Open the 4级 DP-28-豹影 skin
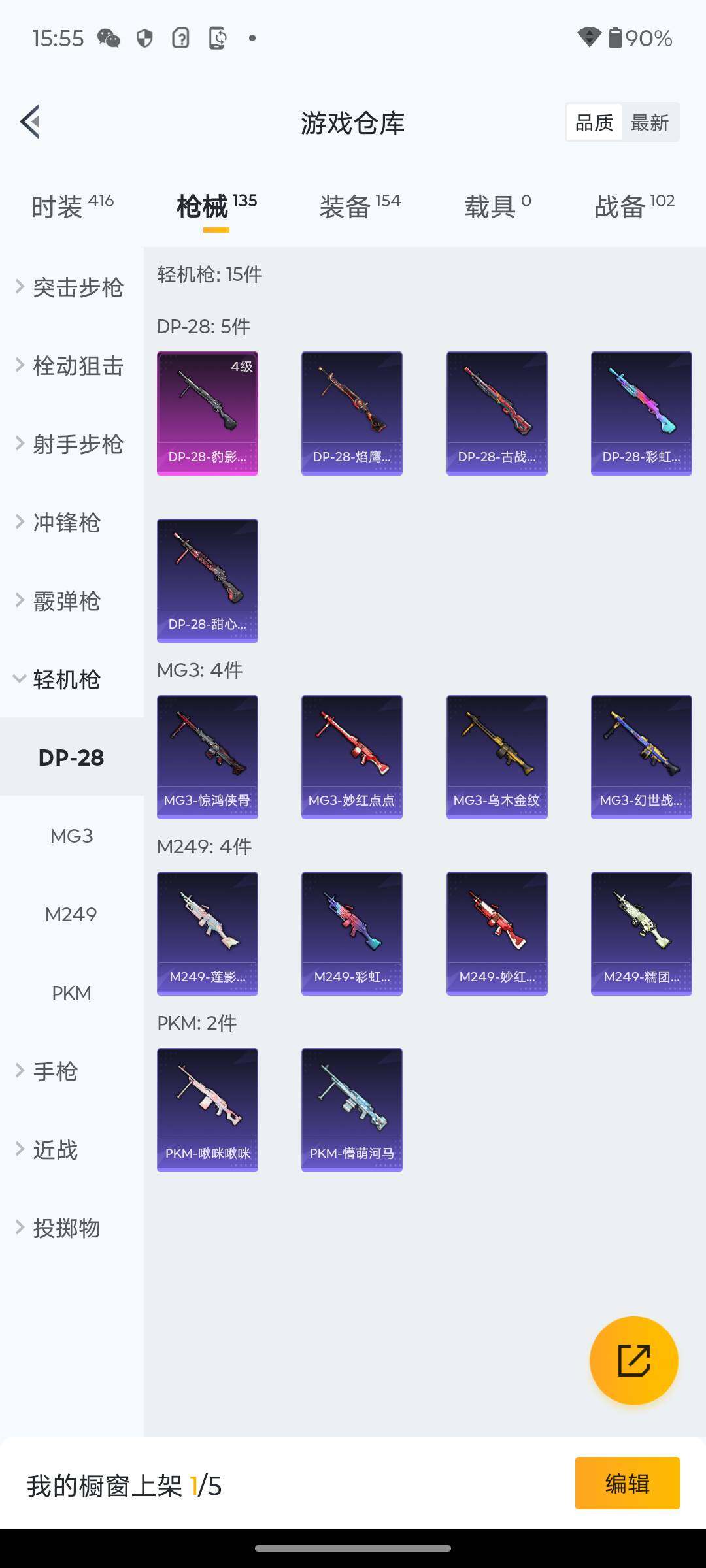706x1568 pixels. click(207, 413)
